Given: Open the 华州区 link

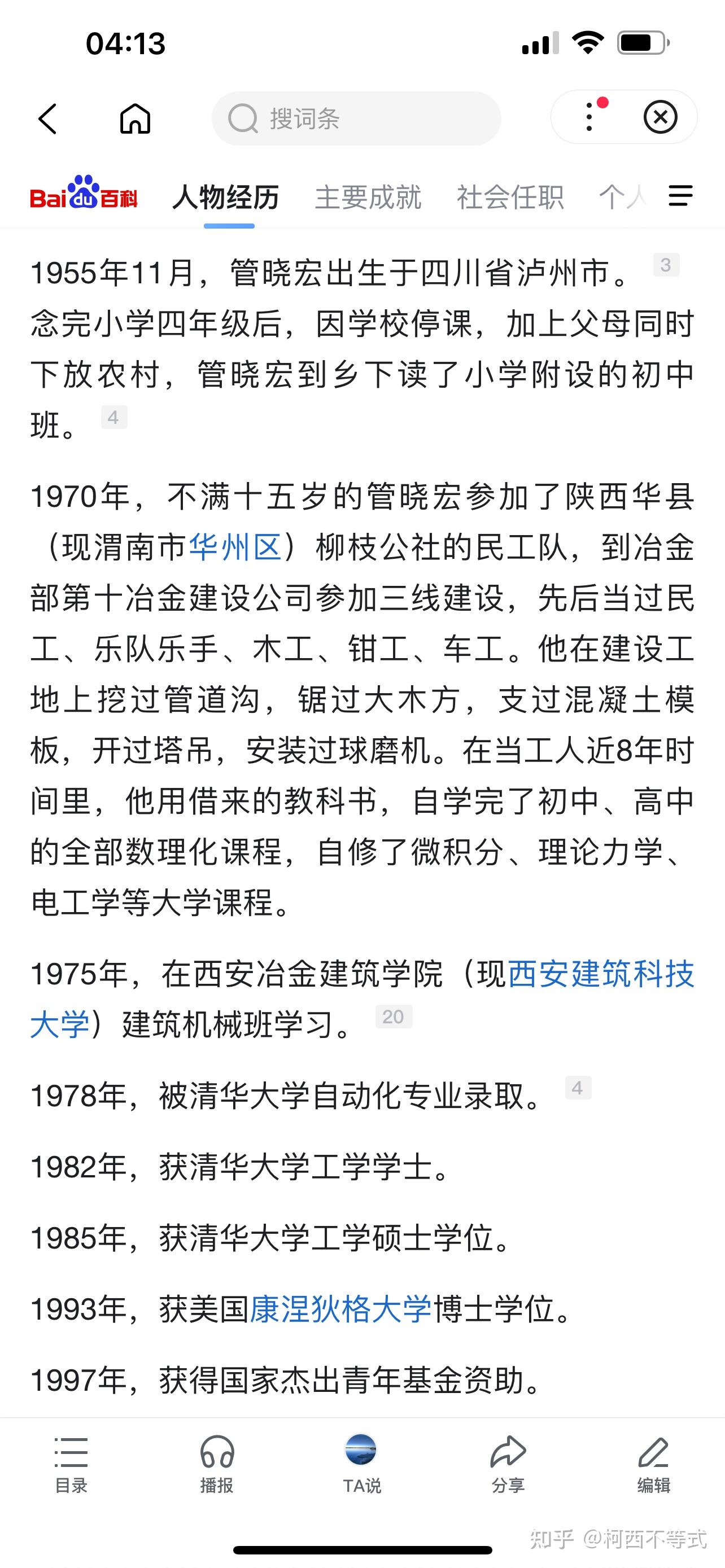Looking at the screenshot, I should point(235,547).
